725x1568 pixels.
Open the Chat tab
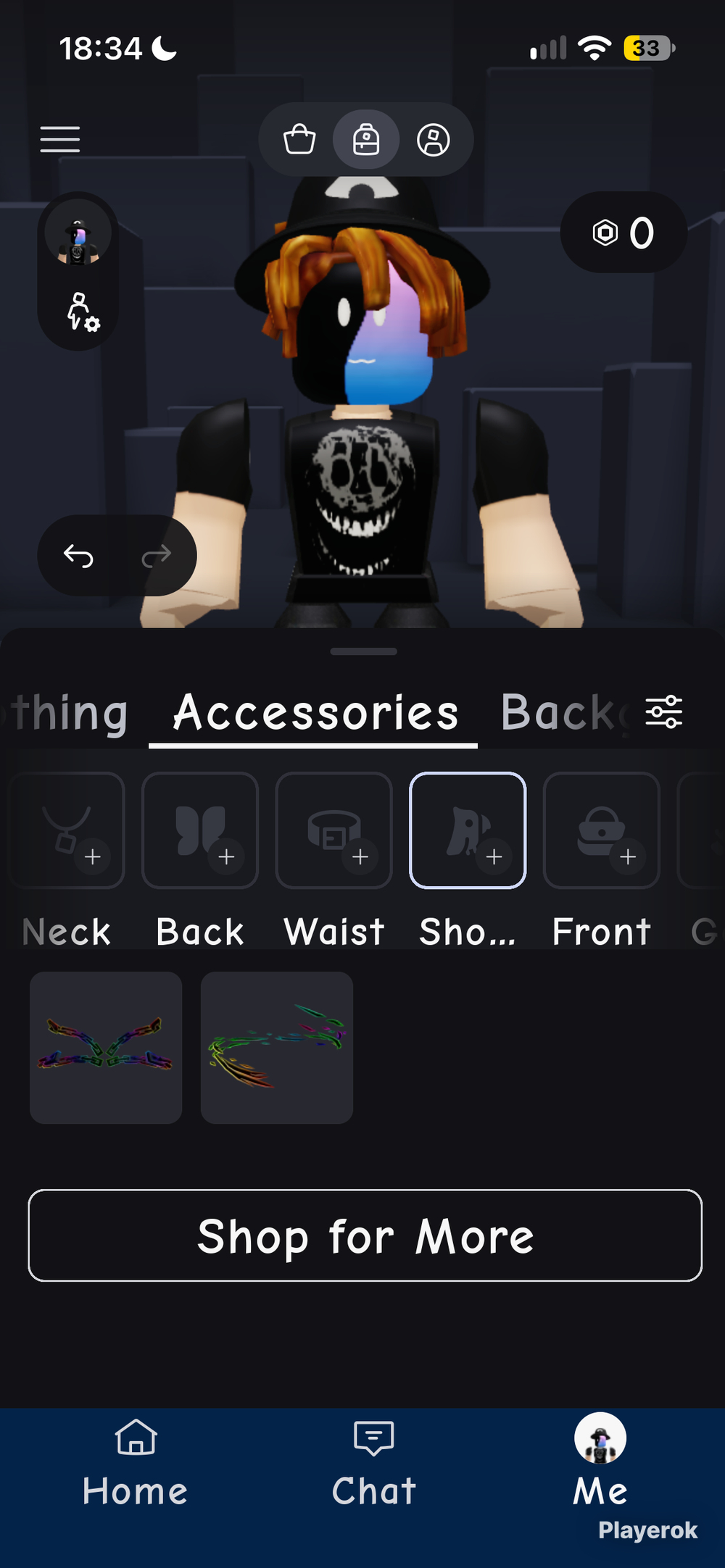tap(374, 1464)
